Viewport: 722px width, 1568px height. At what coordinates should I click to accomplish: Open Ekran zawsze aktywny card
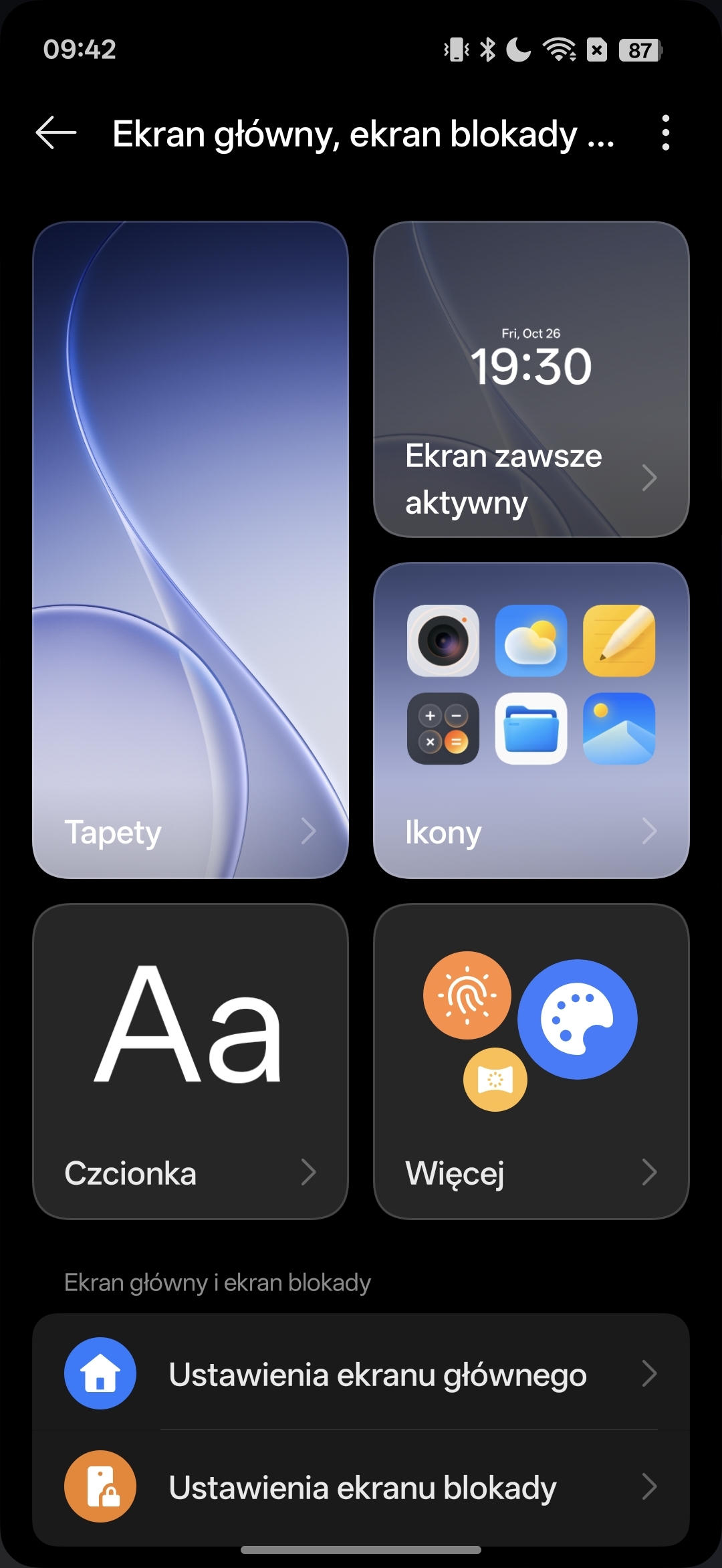click(x=531, y=379)
